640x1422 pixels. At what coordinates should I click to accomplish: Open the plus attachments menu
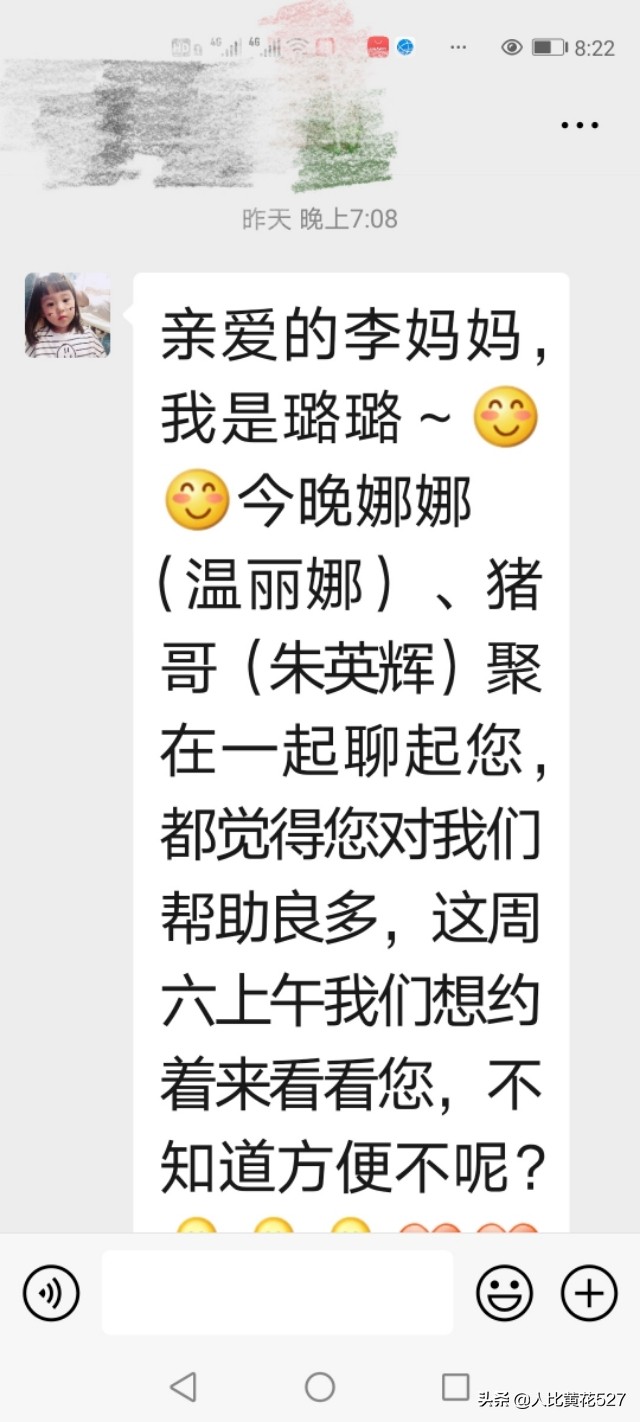pyautogui.click(x=589, y=1293)
